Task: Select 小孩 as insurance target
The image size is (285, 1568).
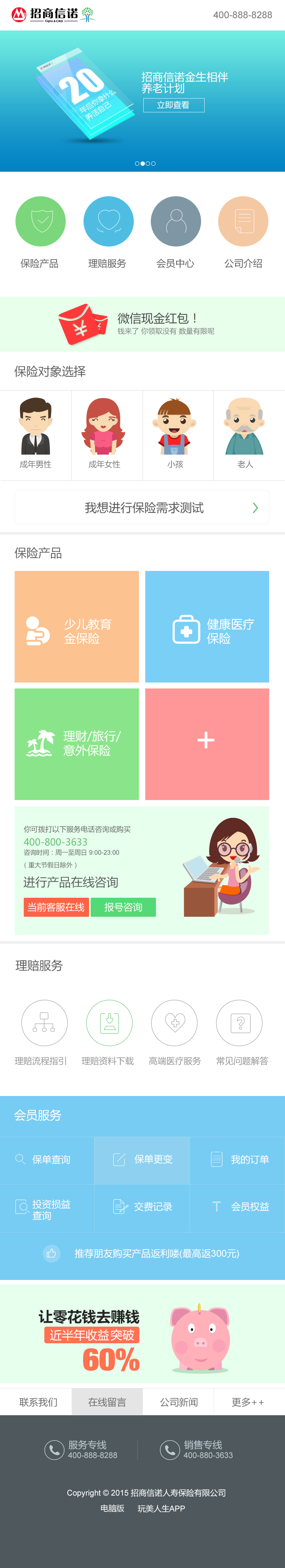Action: point(175,434)
